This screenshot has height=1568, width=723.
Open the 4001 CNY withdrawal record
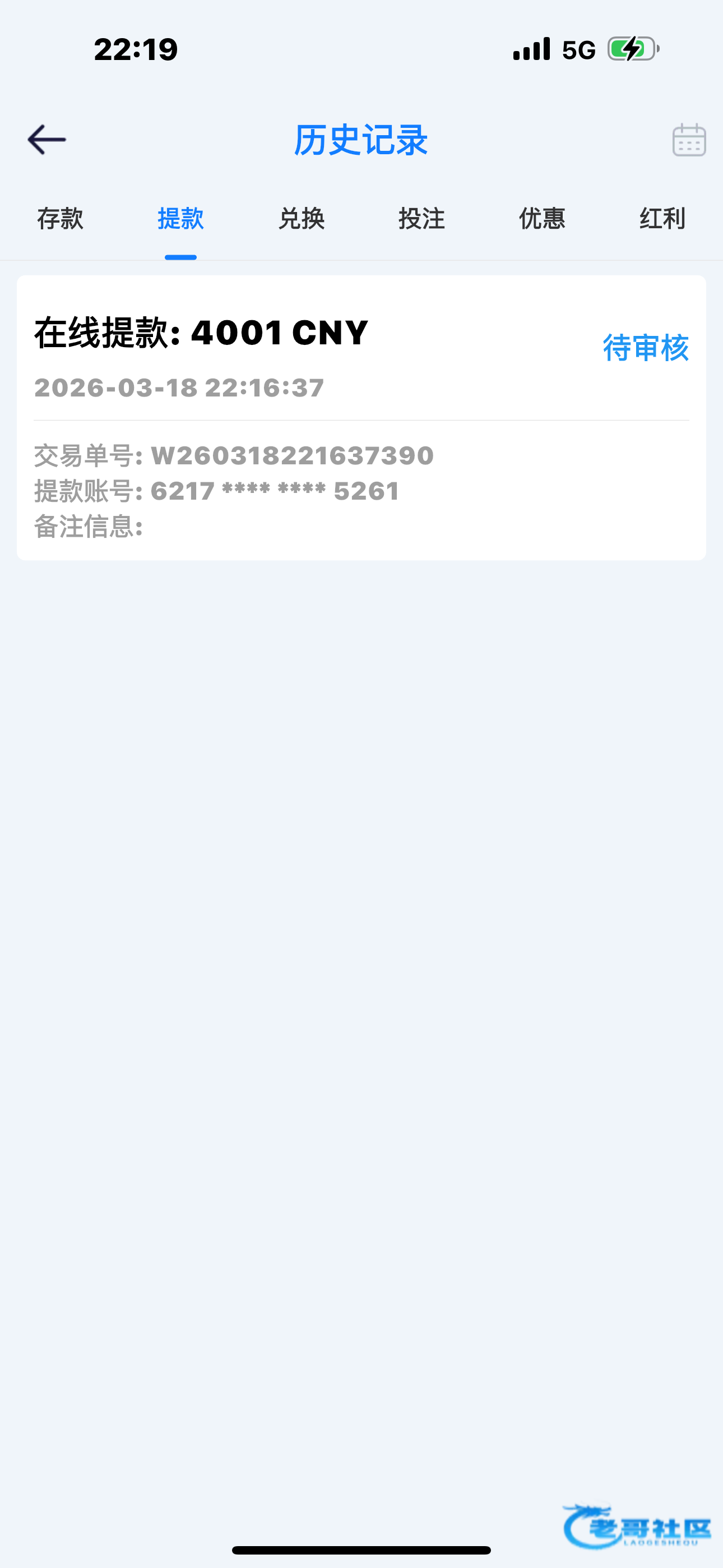point(361,417)
